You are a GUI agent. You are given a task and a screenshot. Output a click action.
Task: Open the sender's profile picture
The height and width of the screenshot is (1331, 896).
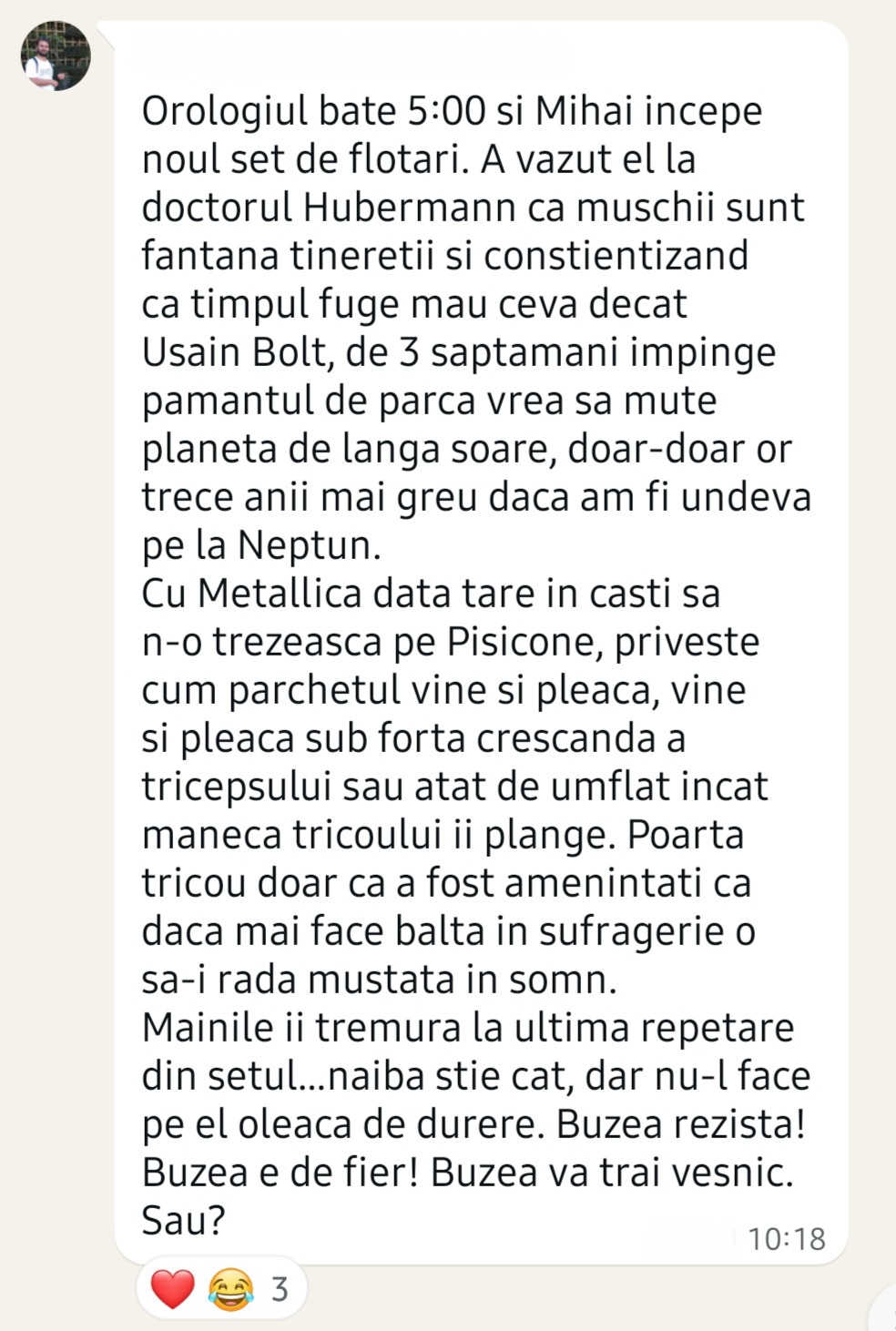(x=56, y=56)
